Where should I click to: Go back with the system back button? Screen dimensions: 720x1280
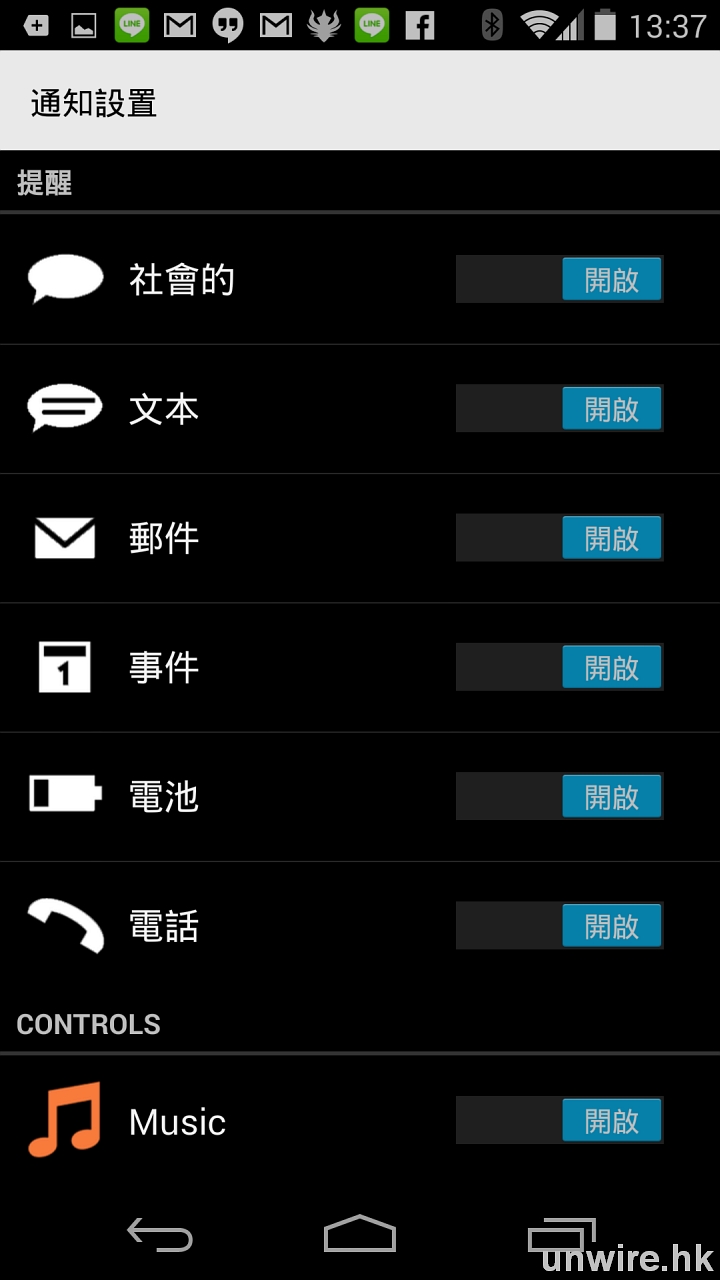click(160, 1236)
